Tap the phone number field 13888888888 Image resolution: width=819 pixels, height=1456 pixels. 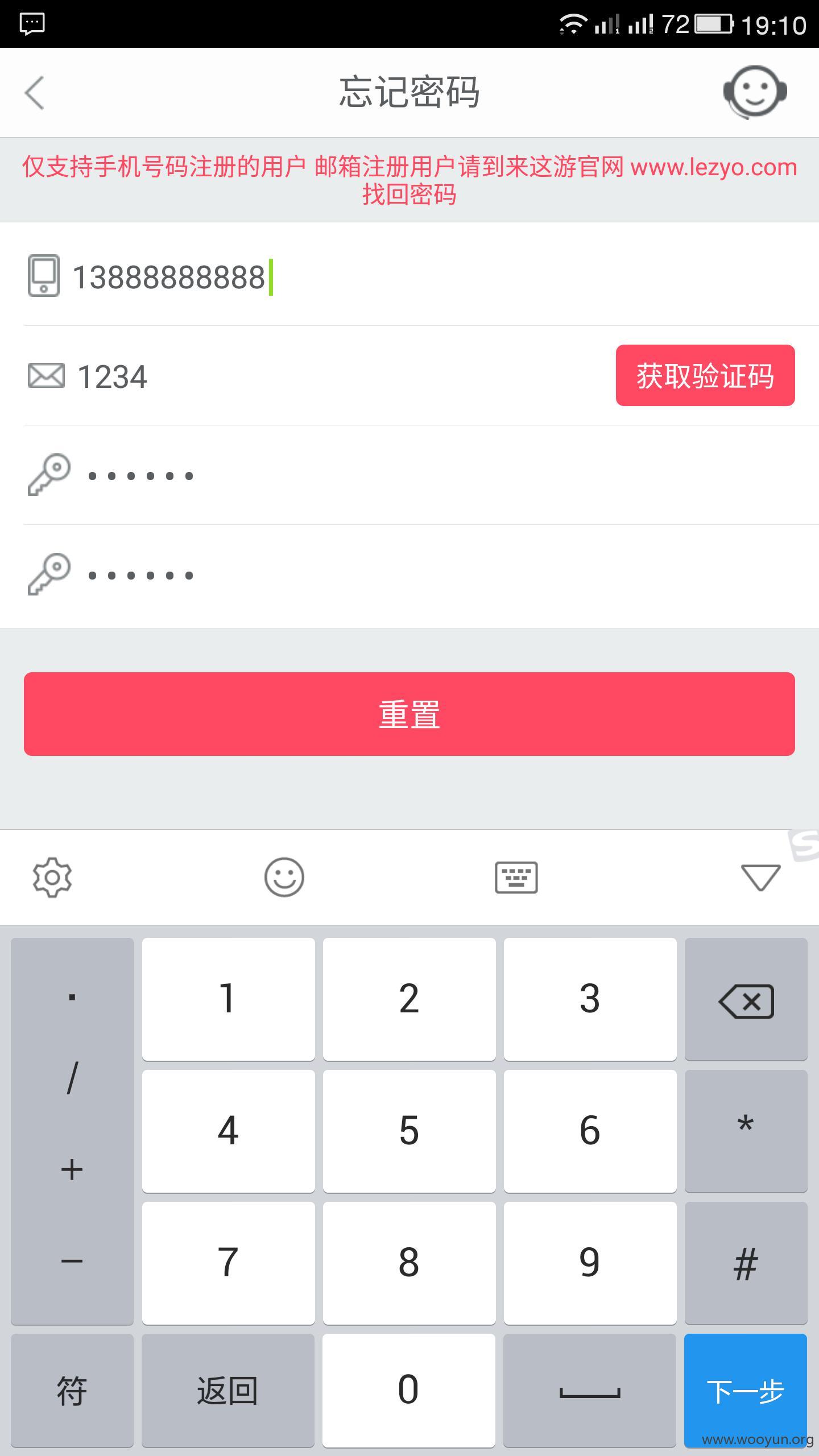coord(409,276)
